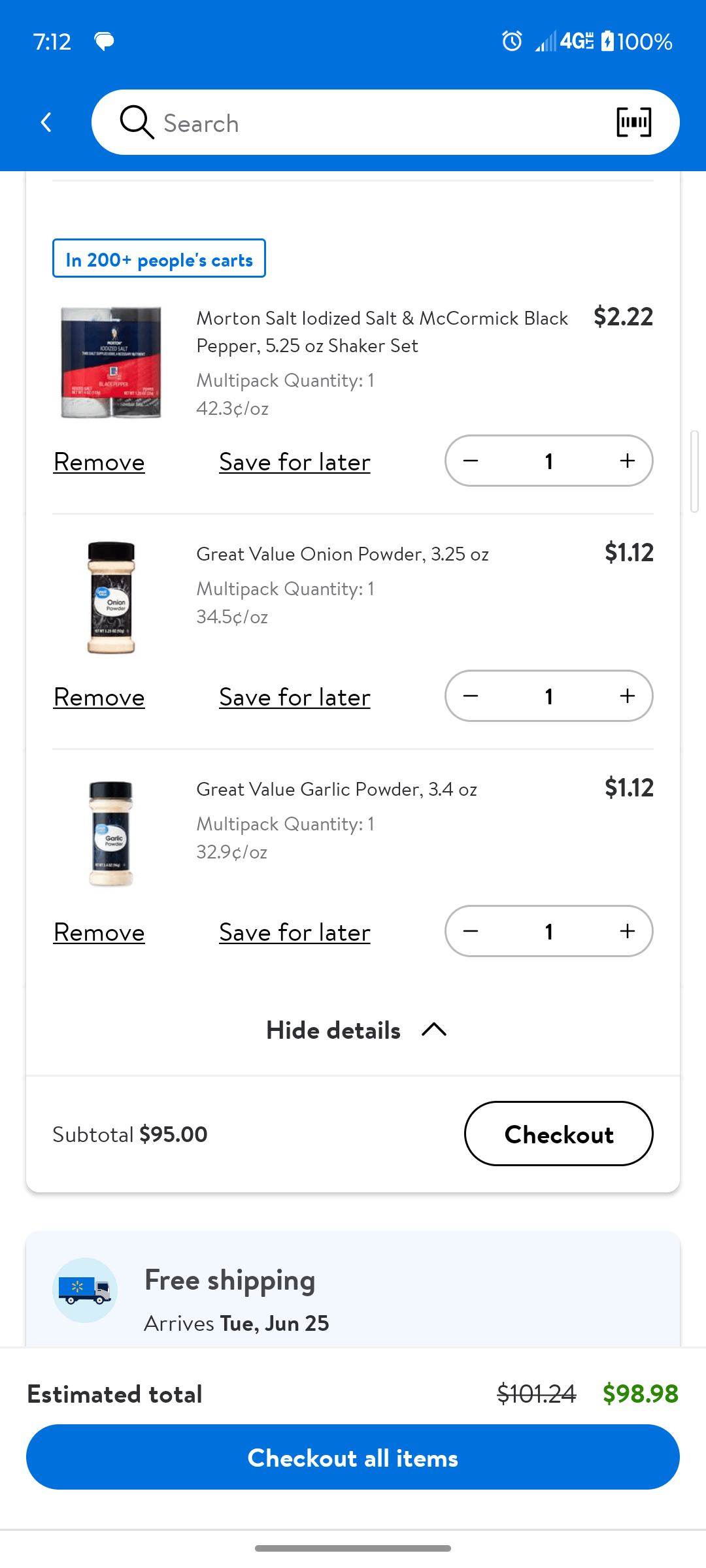Increase quantity of Morton Salt & Pepper set
This screenshot has width=706, height=1568.
[x=627, y=461]
